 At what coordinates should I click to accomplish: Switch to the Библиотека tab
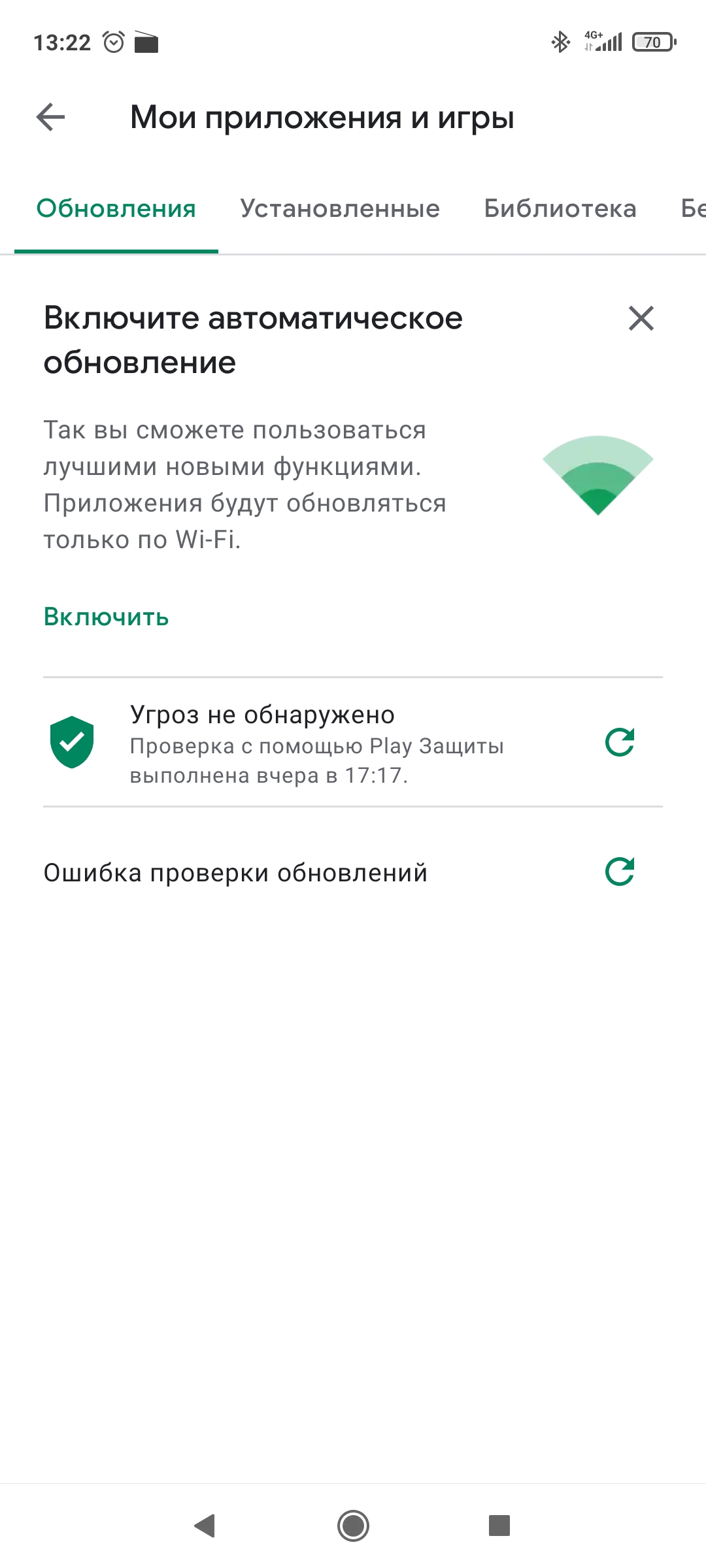(560, 209)
